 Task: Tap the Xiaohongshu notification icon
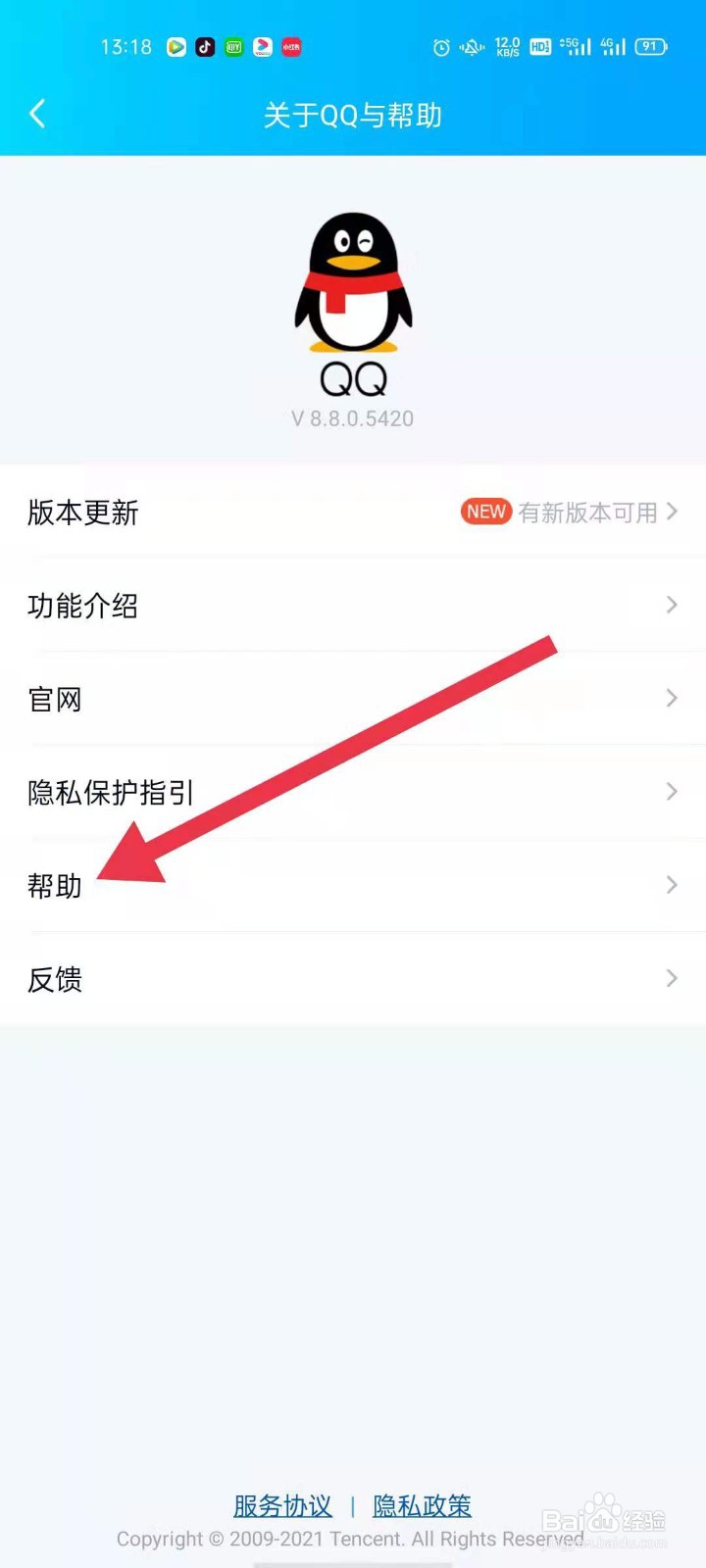[x=291, y=47]
